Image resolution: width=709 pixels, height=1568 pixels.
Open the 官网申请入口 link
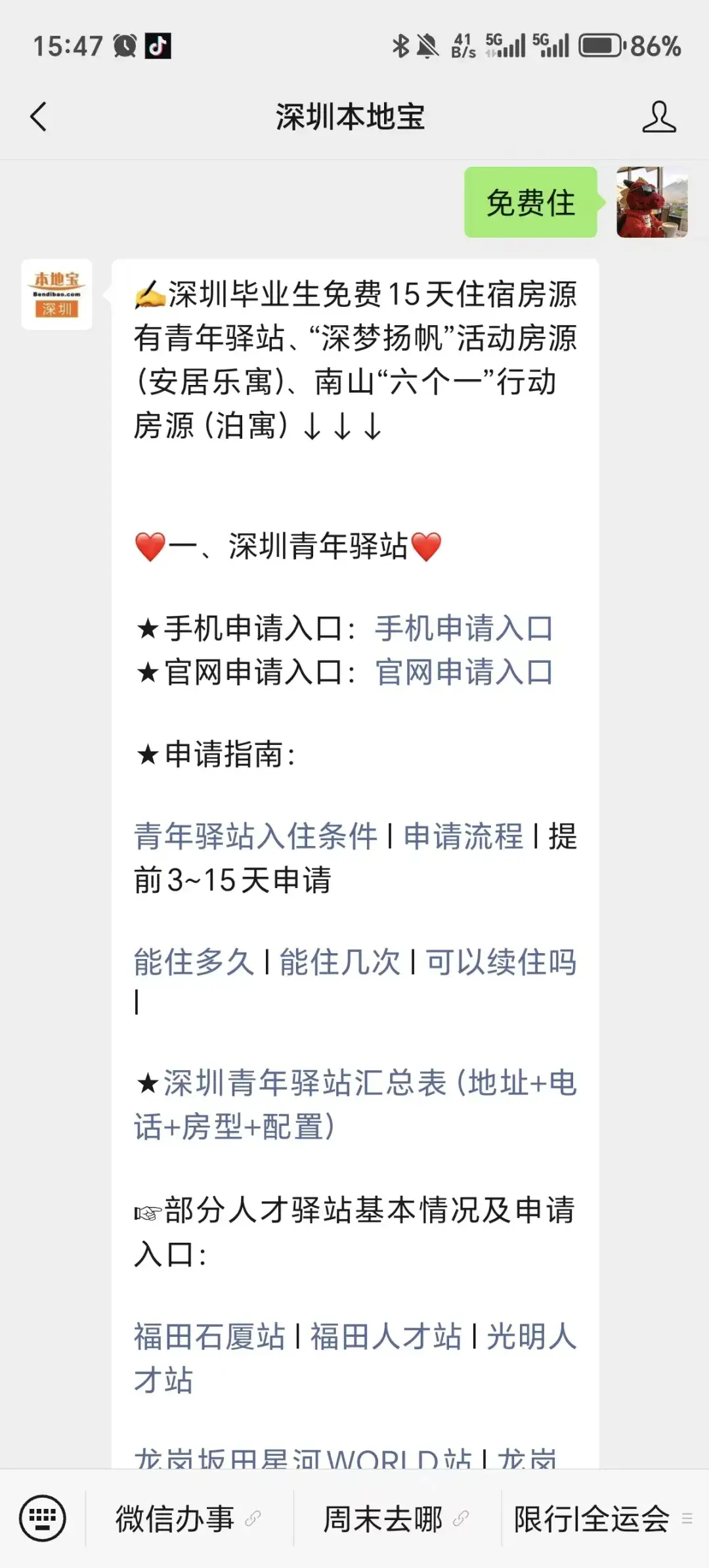pos(463,671)
